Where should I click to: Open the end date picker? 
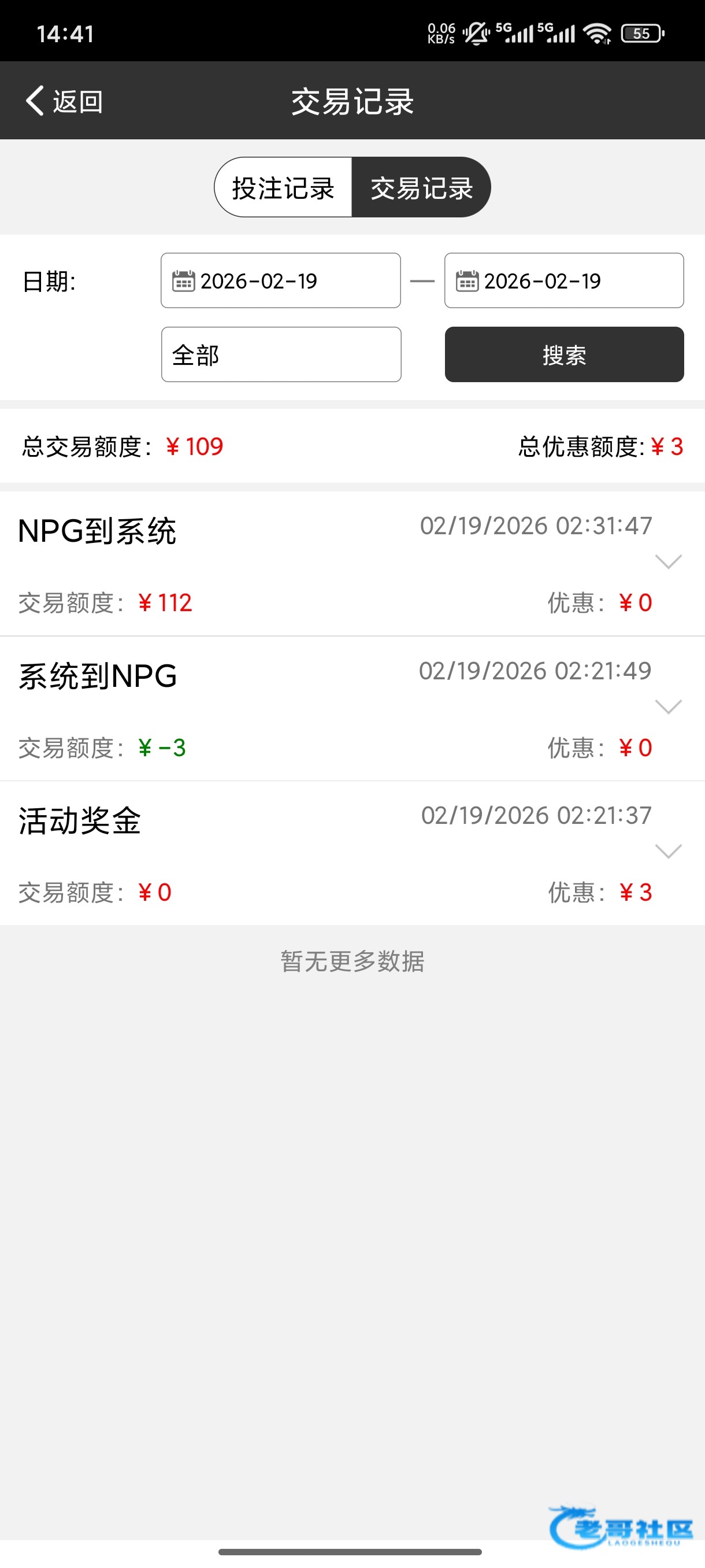[563, 280]
